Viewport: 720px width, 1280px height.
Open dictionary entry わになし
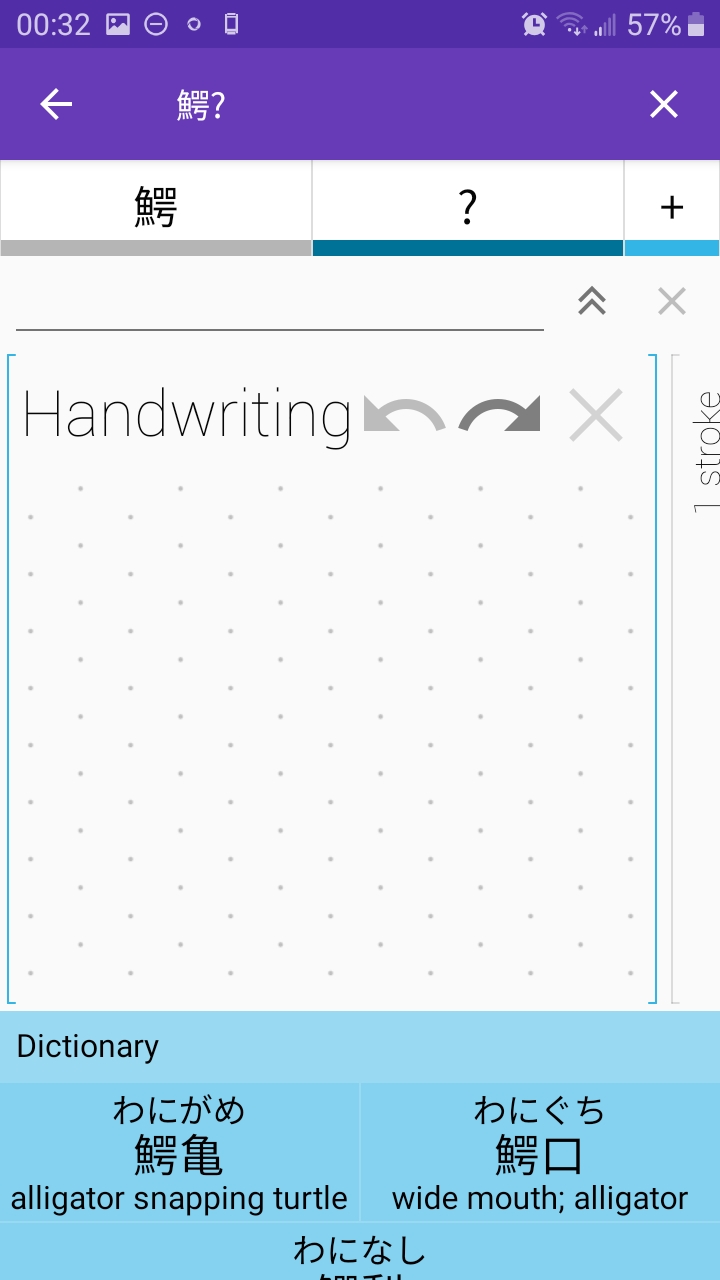(x=360, y=1253)
